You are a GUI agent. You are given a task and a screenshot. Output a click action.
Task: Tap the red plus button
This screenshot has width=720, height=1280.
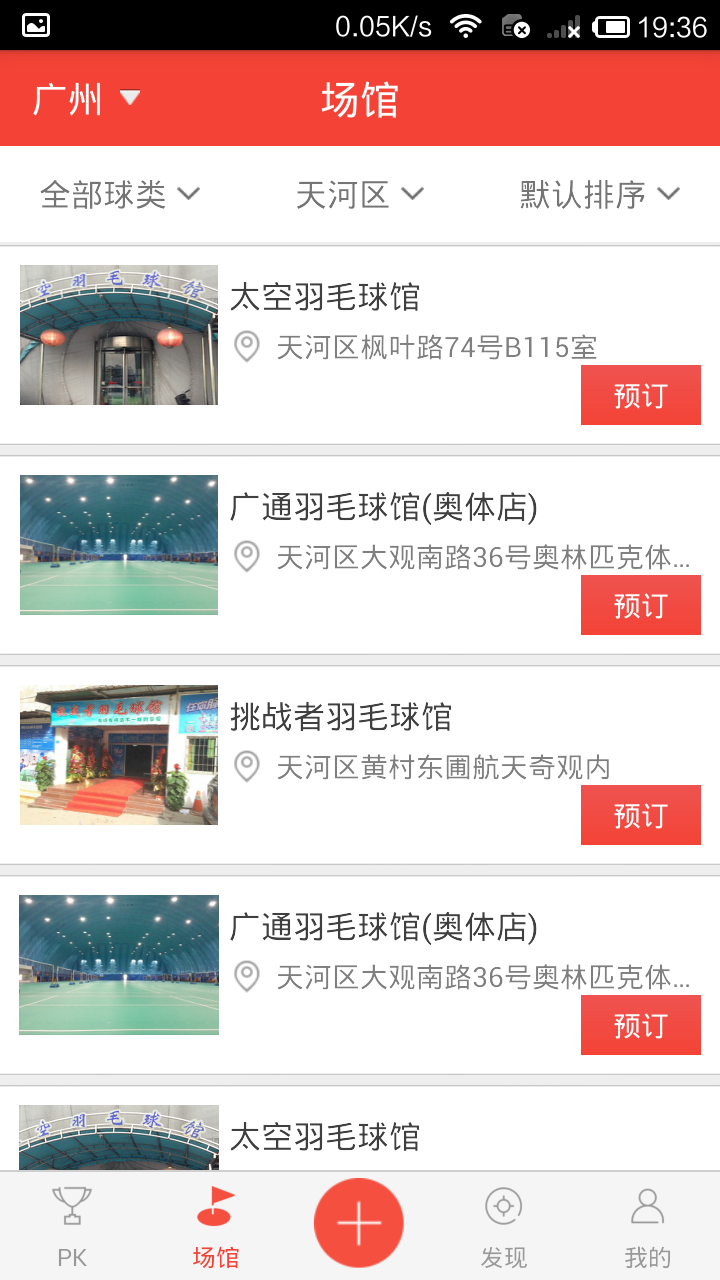point(359,1223)
